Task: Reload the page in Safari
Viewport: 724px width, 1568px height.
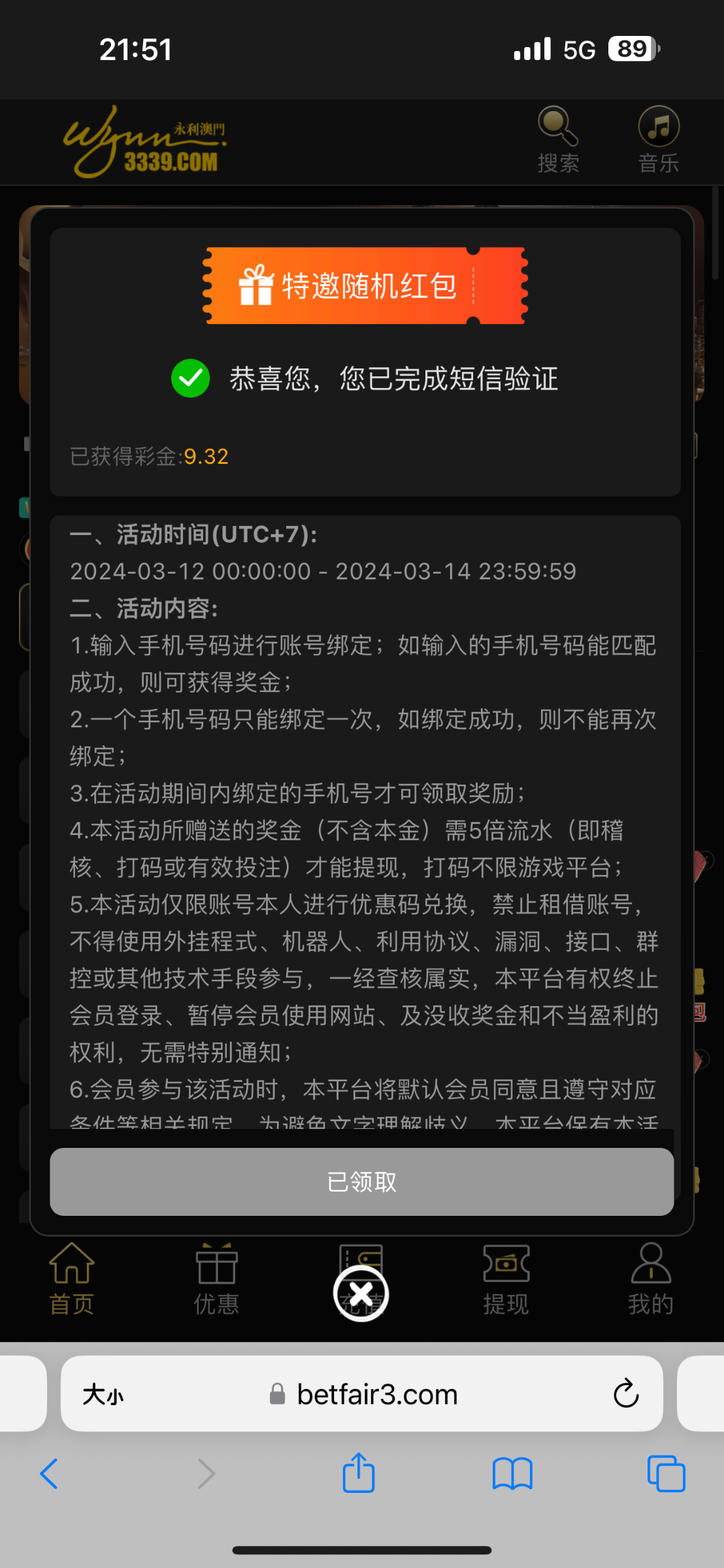Action: pyautogui.click(x=625, y=1394)
